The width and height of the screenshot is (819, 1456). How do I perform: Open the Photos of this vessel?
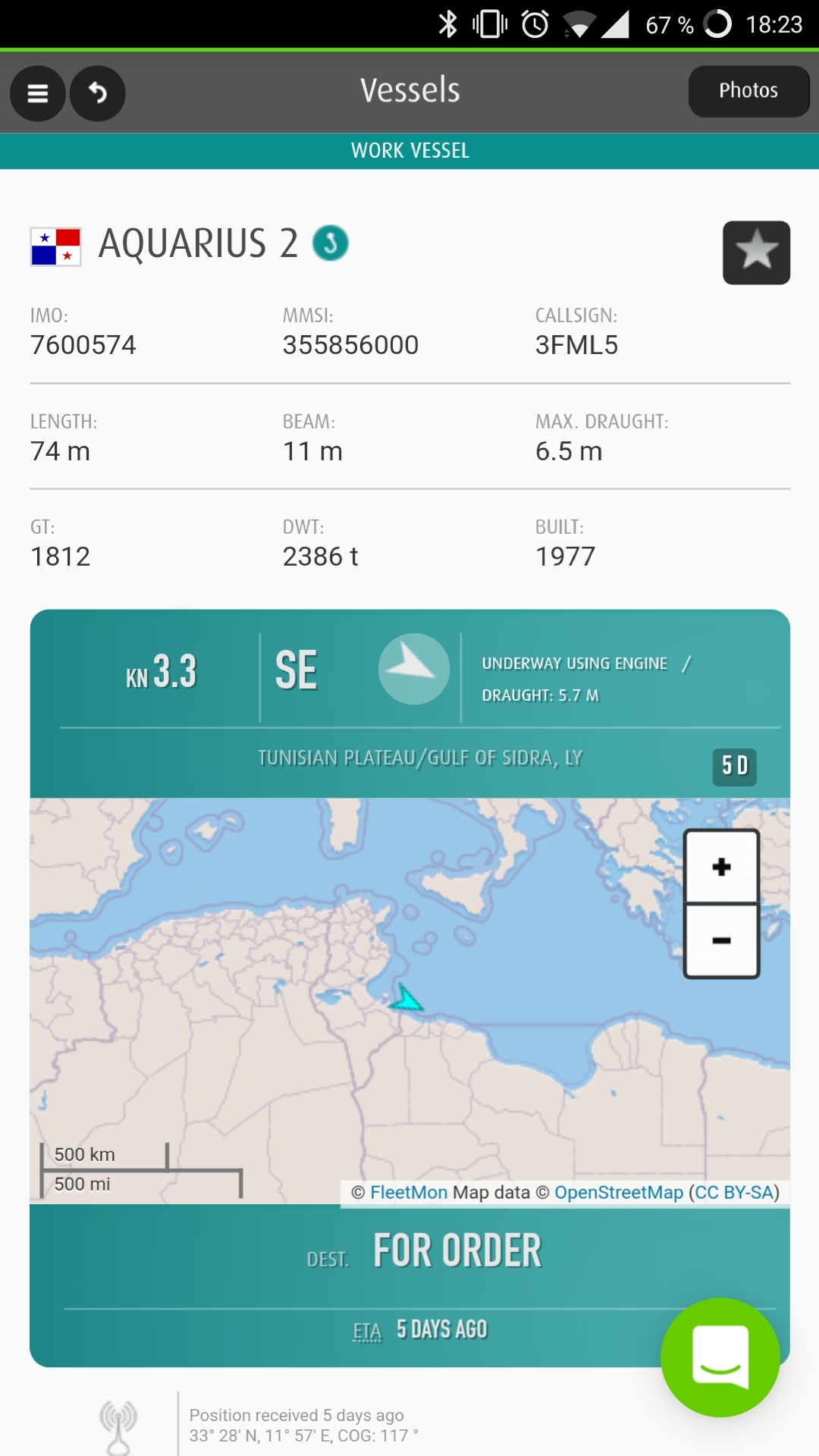[748, 91]
